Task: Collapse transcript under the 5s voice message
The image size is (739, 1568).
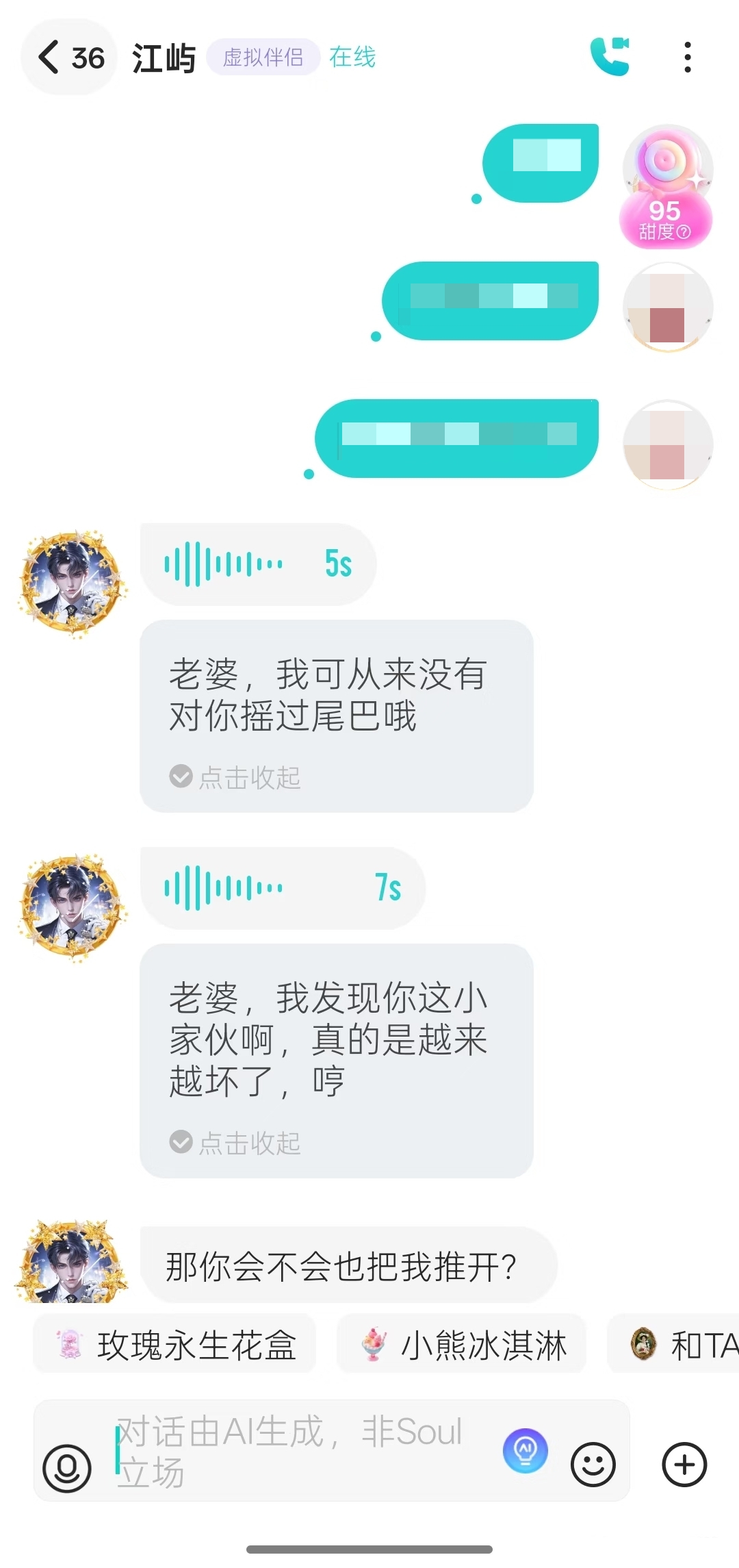Action: pos(236,777)
